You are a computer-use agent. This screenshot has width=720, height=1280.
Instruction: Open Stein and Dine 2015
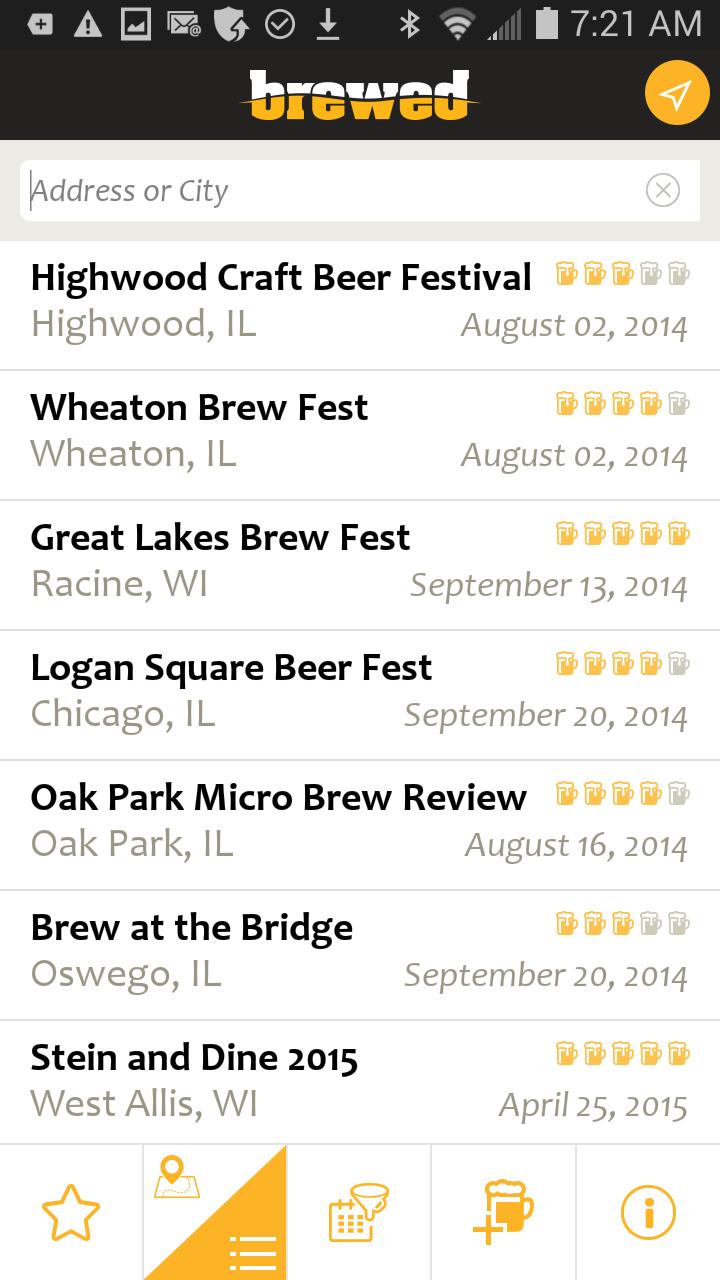(360, 1083)
